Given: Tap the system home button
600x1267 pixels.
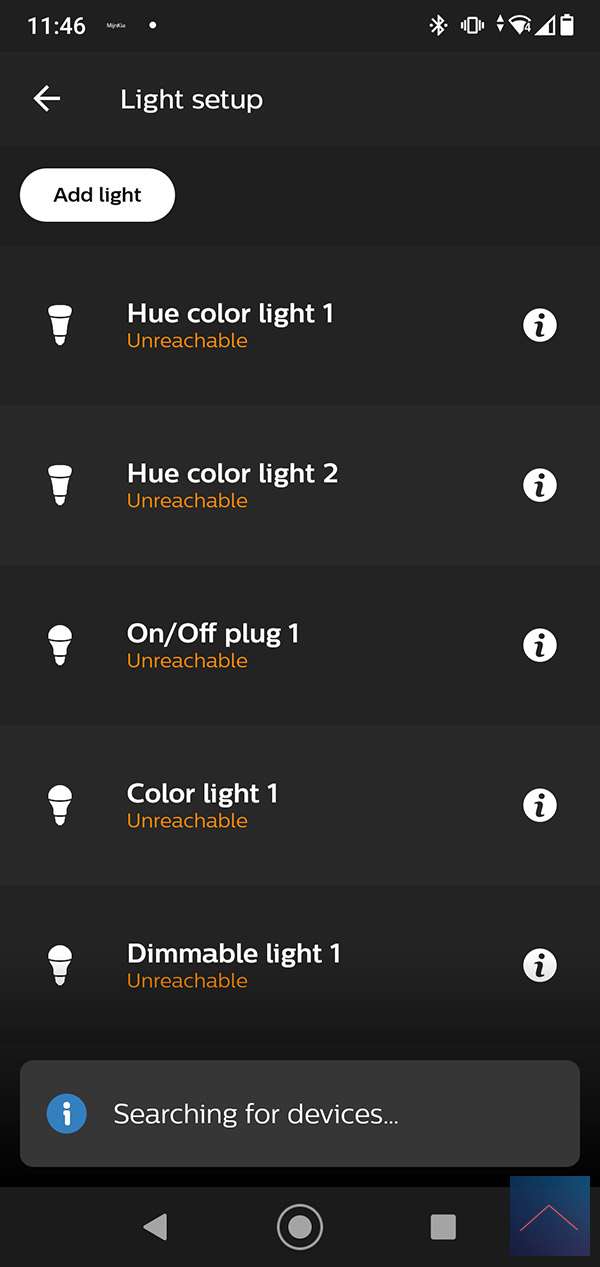Looking at the screenshot, I should [x=299, y=1226].
